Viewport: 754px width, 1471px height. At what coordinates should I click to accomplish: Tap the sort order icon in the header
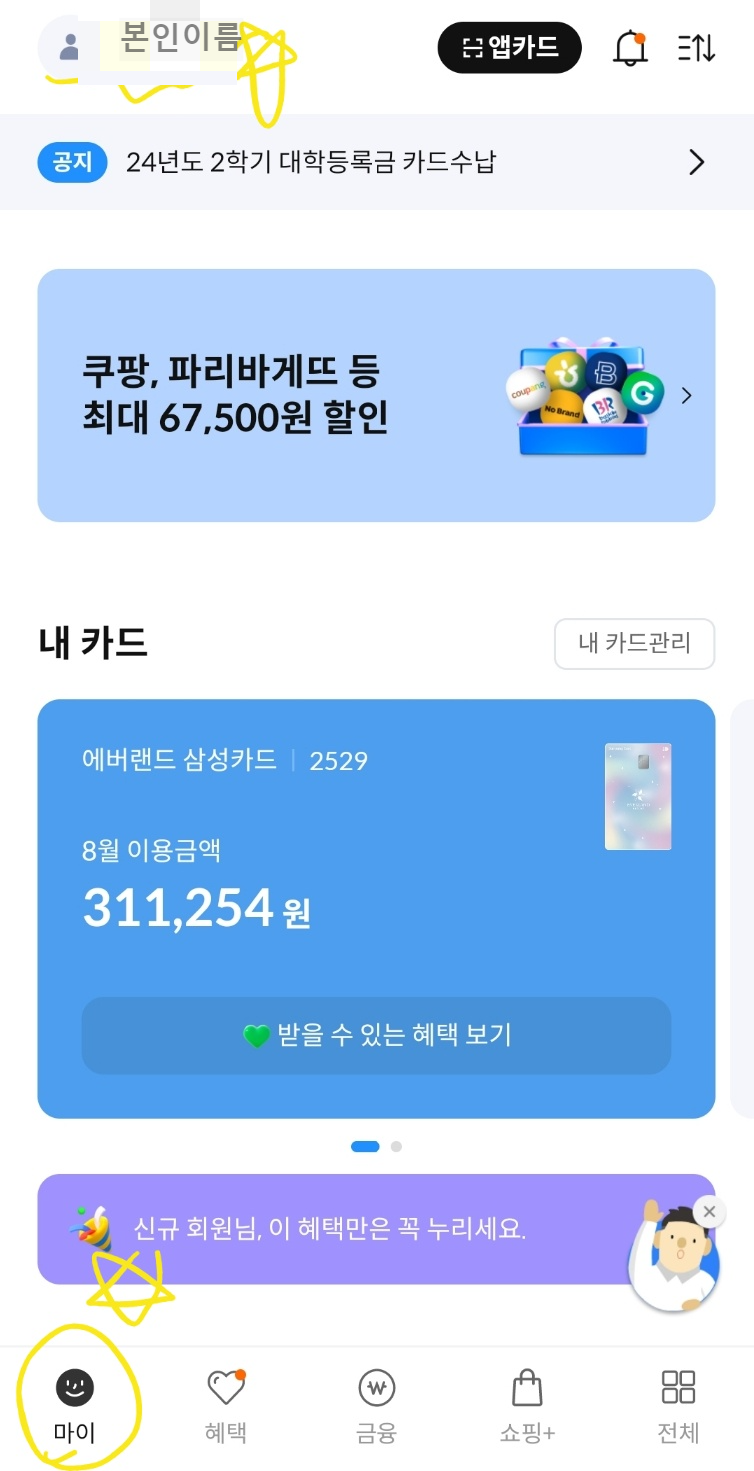pos(696,48)
